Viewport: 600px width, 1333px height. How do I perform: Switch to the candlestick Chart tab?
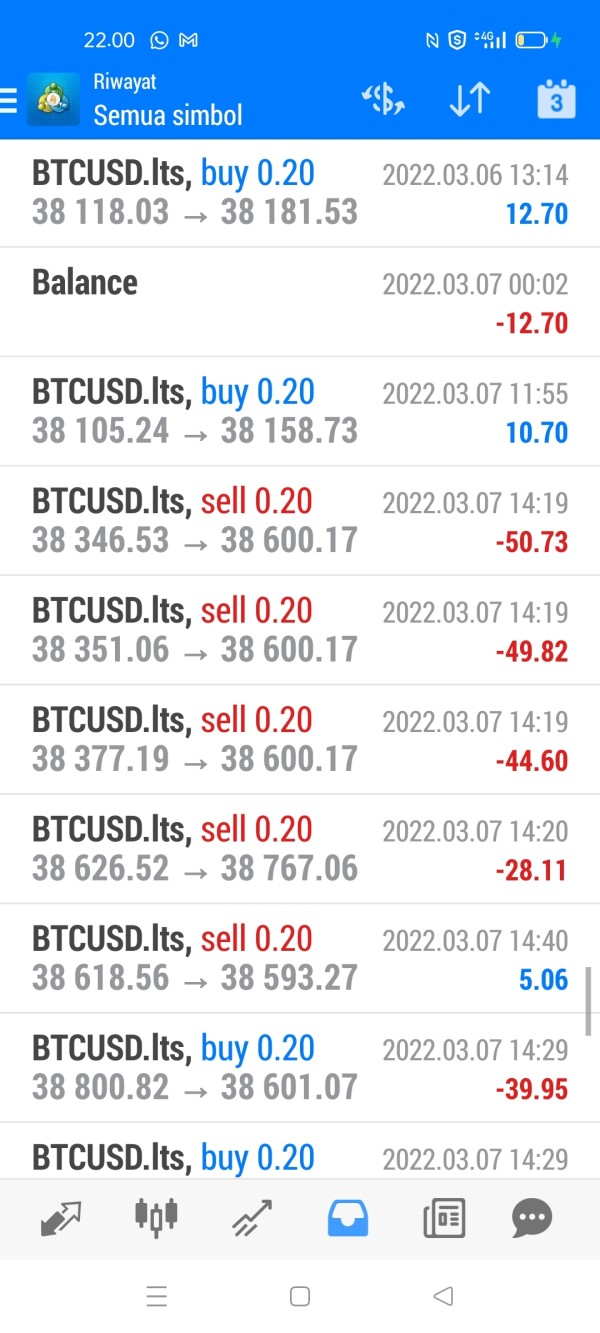155,1216
